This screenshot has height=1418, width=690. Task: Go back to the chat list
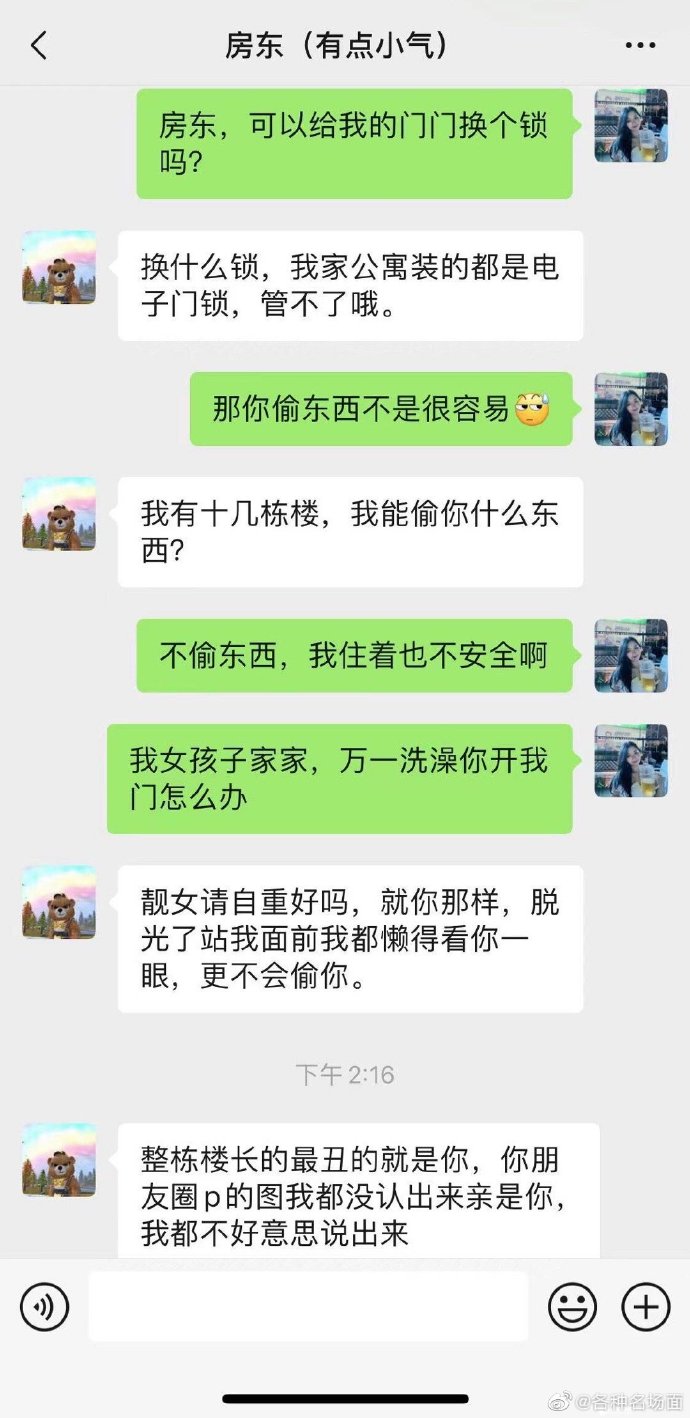(x=39, y=45)
